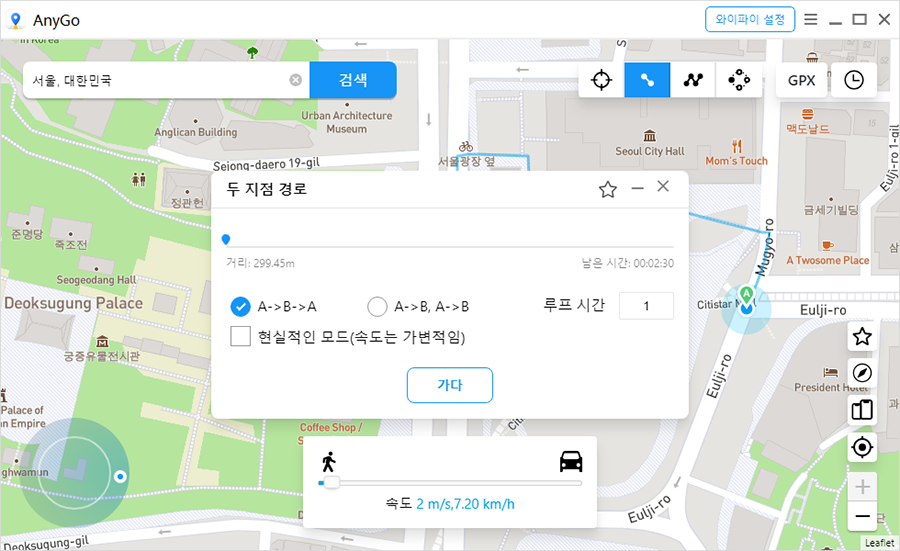The width and height of the screenshot is (900, 551).
Task: Close the 두 지점 경로 dialog
Action: tap(663, 187)
